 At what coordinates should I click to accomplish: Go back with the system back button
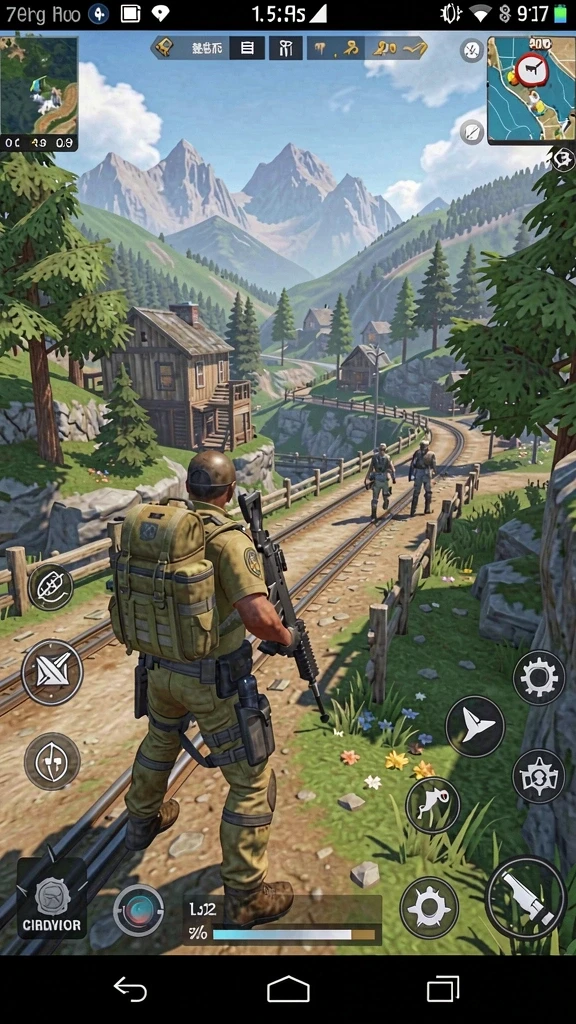click(x=130, y=989)
